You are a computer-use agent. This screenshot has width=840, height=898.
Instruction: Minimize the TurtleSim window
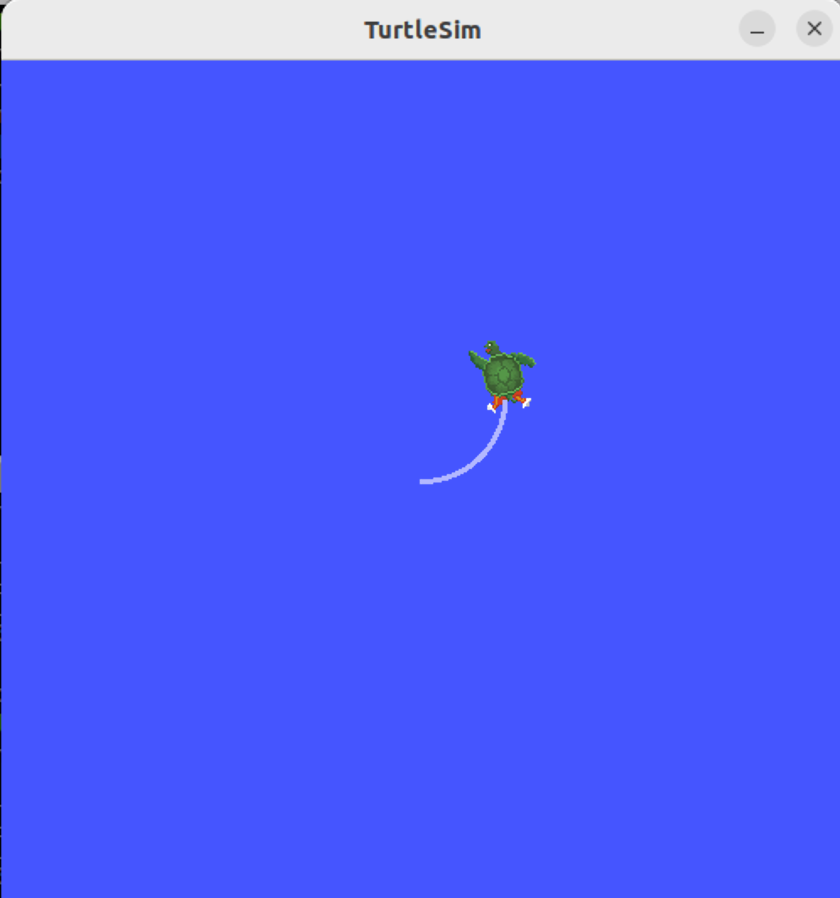[757, 29]
